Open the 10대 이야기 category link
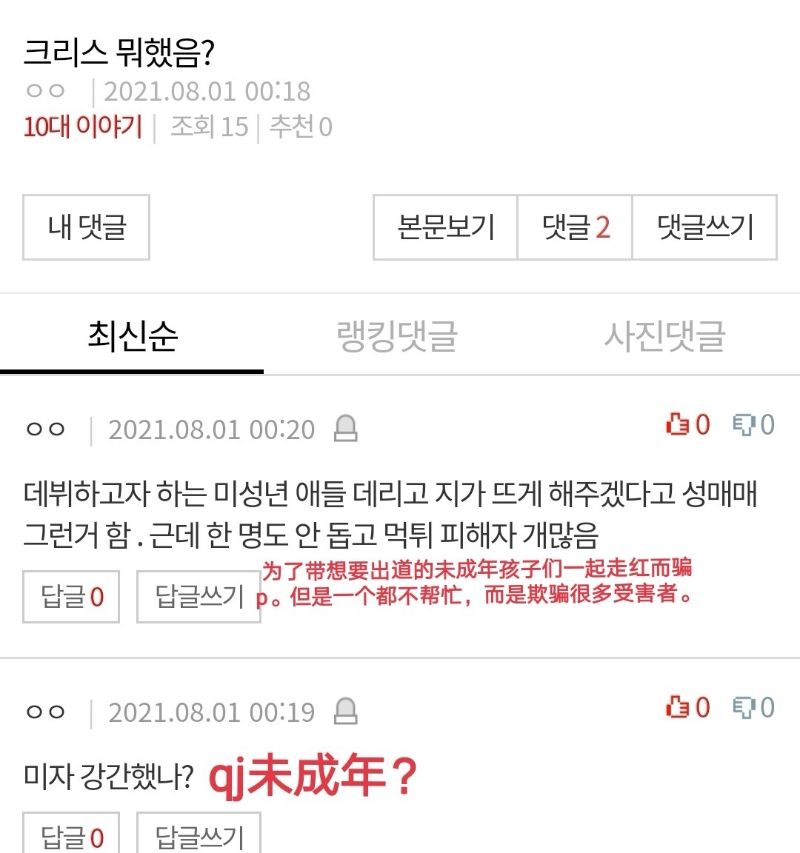 click(x=83, y=127)
